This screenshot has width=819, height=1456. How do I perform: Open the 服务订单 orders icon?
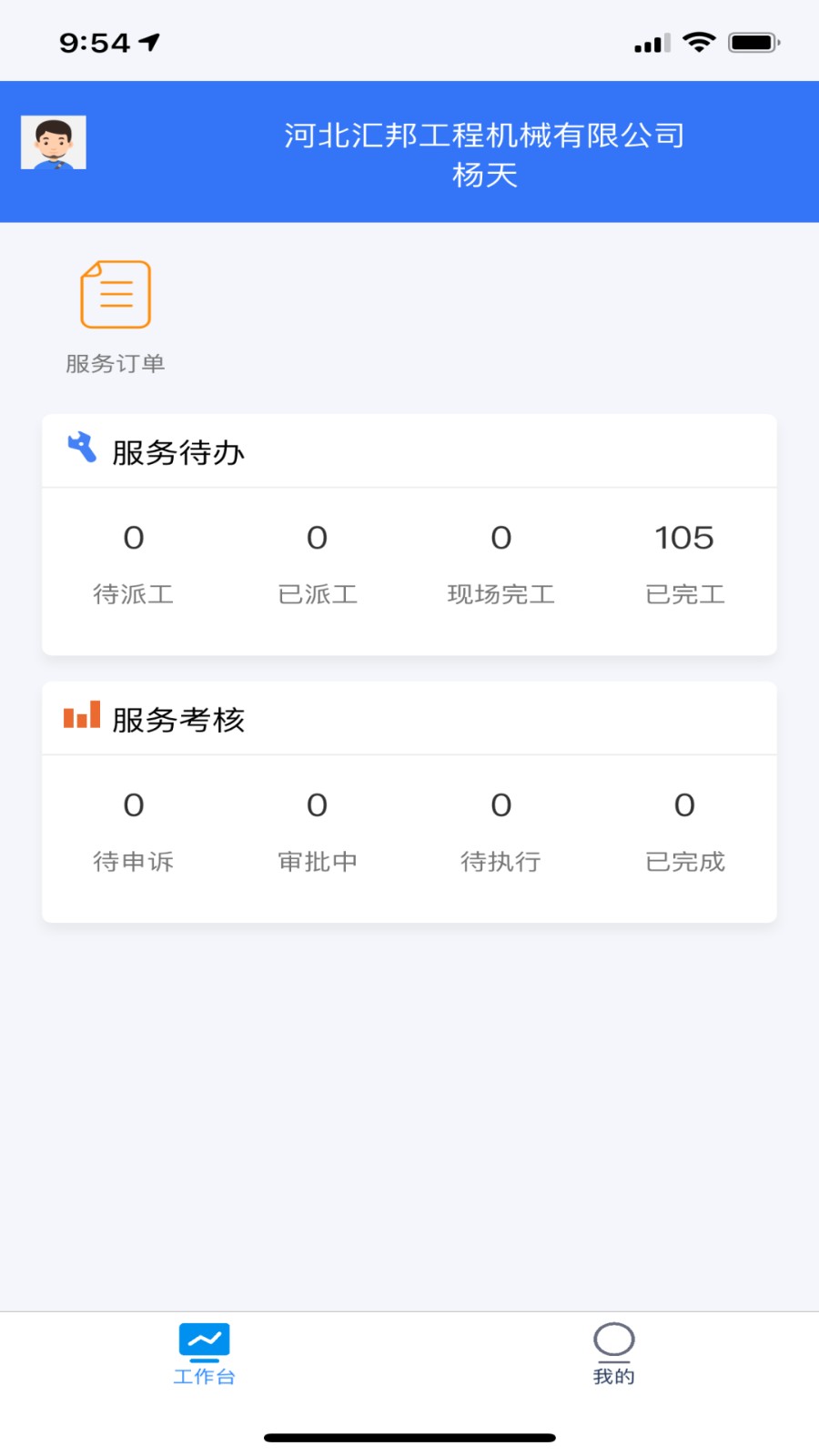tap(115, 295)
